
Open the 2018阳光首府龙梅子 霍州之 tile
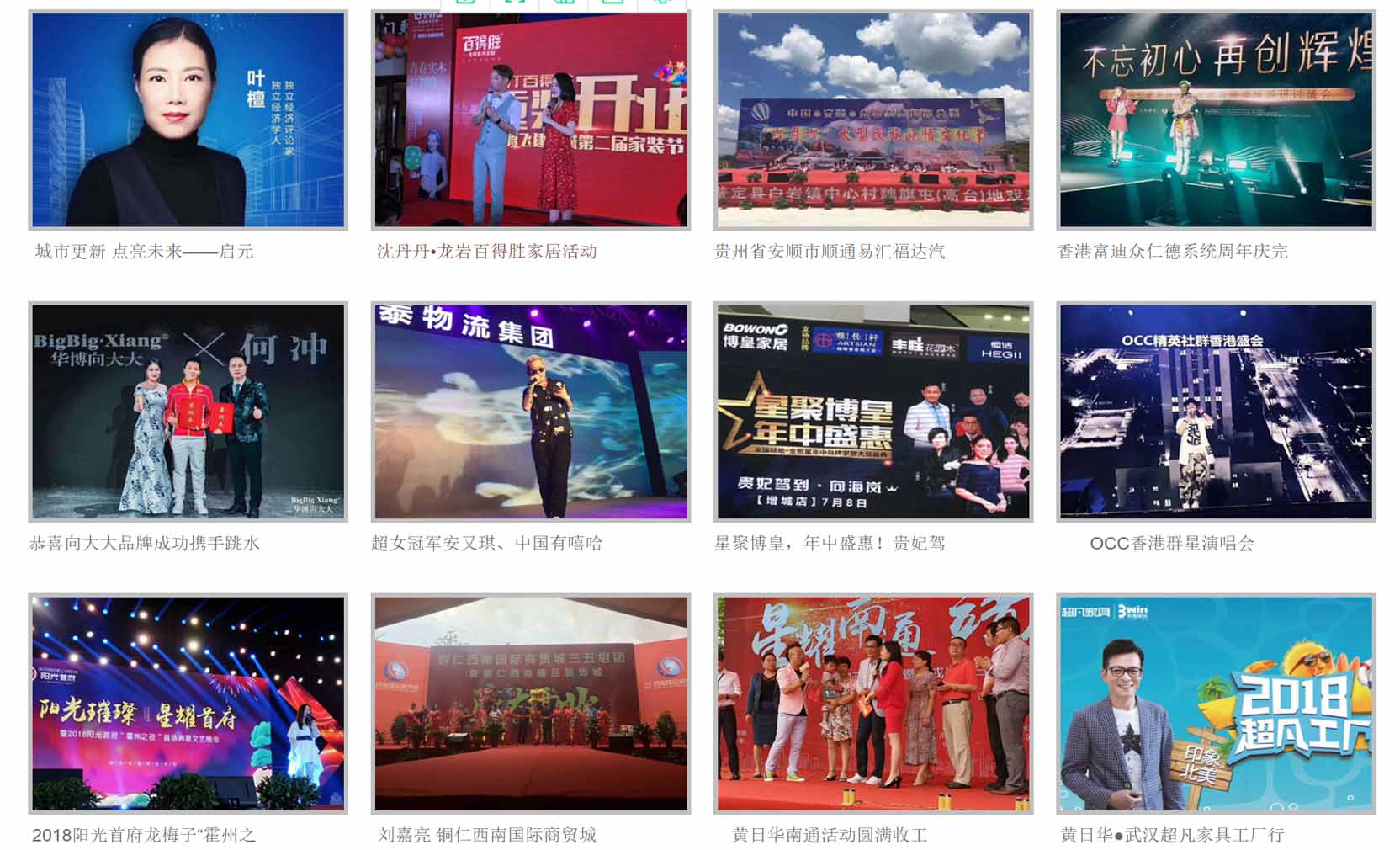[188, 704]
